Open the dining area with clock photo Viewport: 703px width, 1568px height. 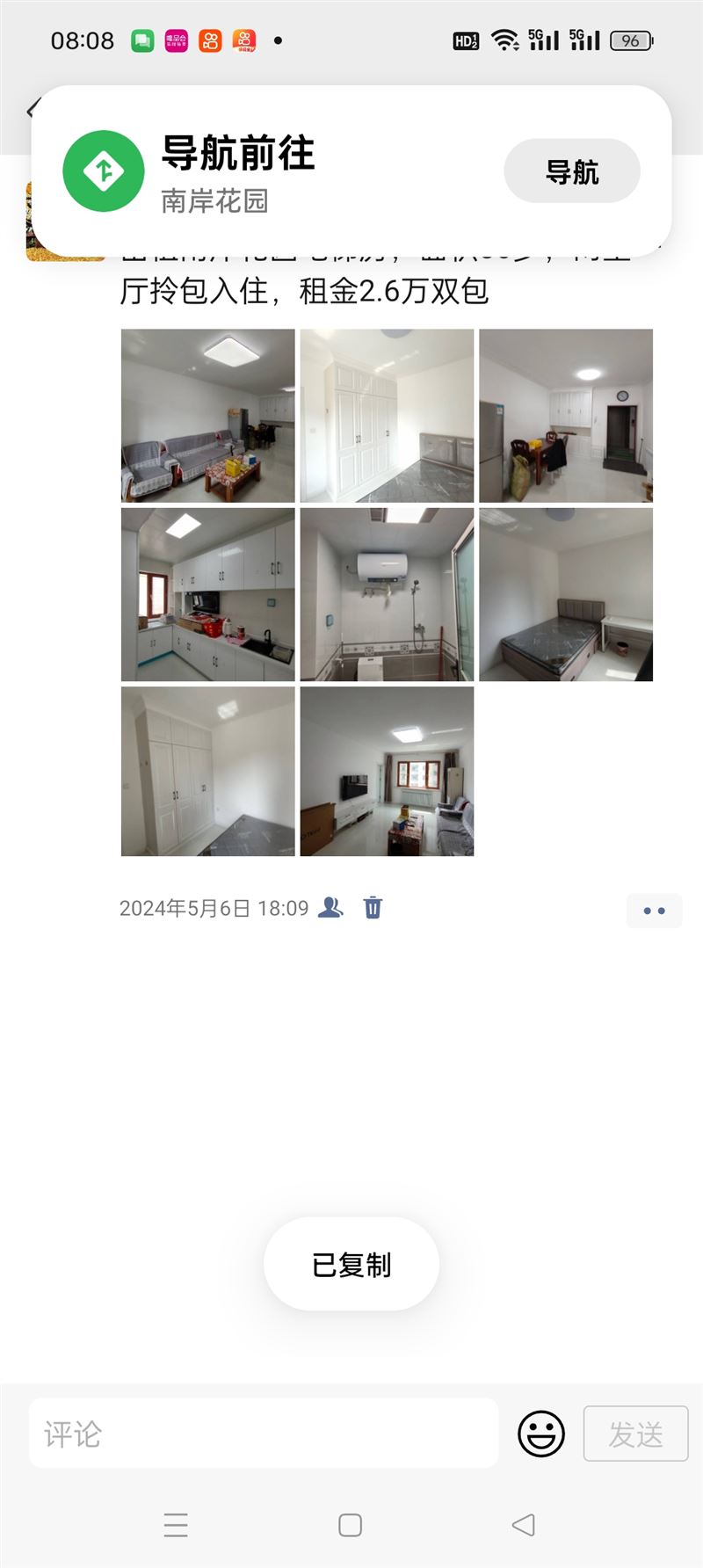(566, 416)
